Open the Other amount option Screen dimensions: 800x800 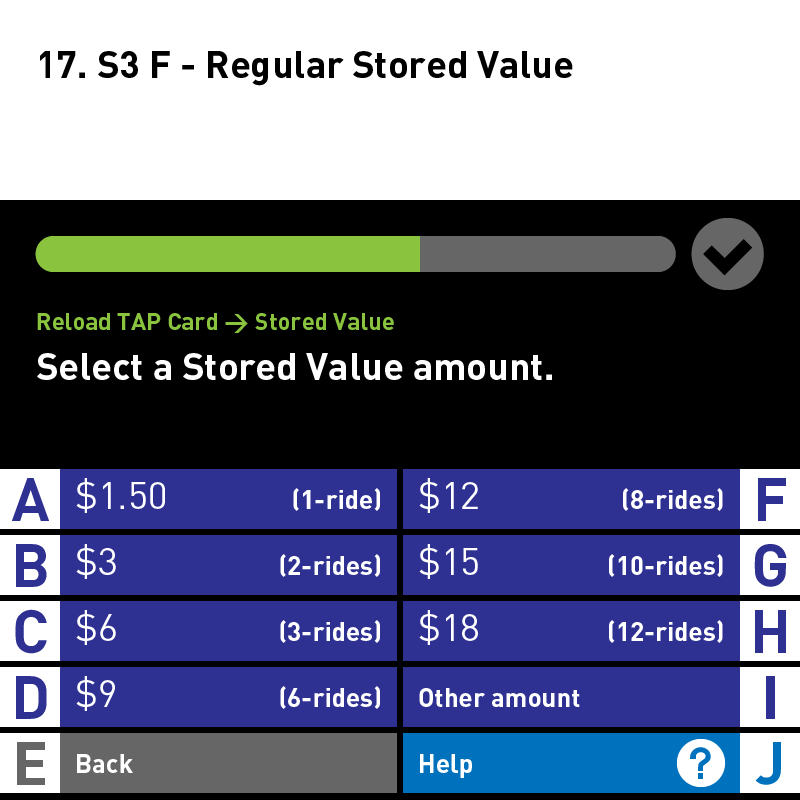(x=571, y=697)
